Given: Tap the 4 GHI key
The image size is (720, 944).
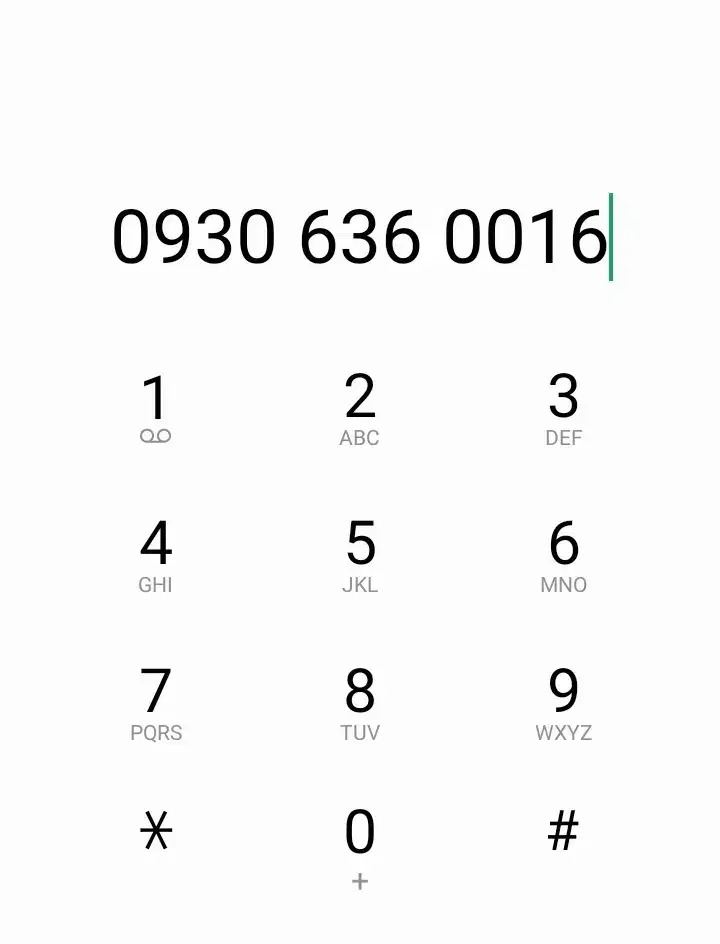Looking at the screenshot, I should 155,554.
